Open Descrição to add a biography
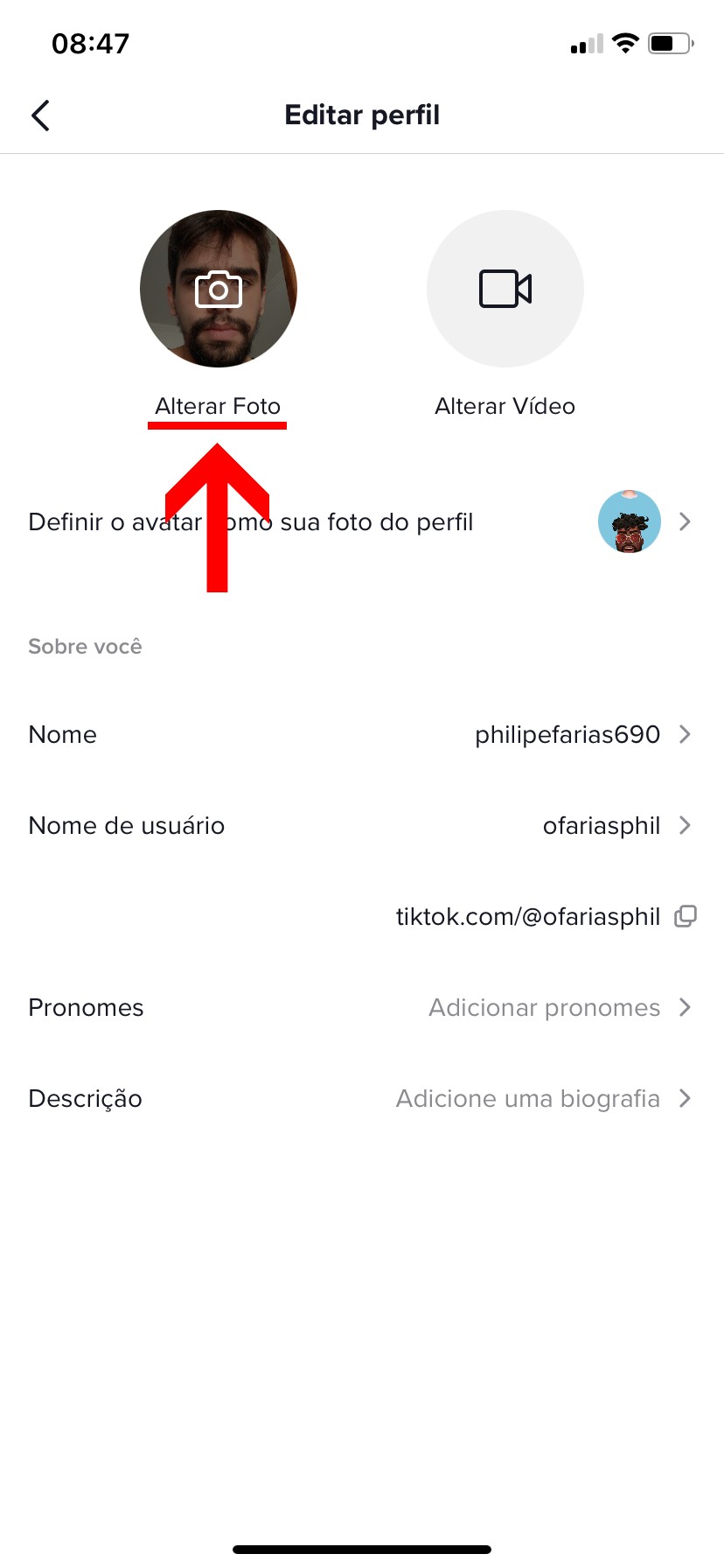 [x=362, y=1099]
